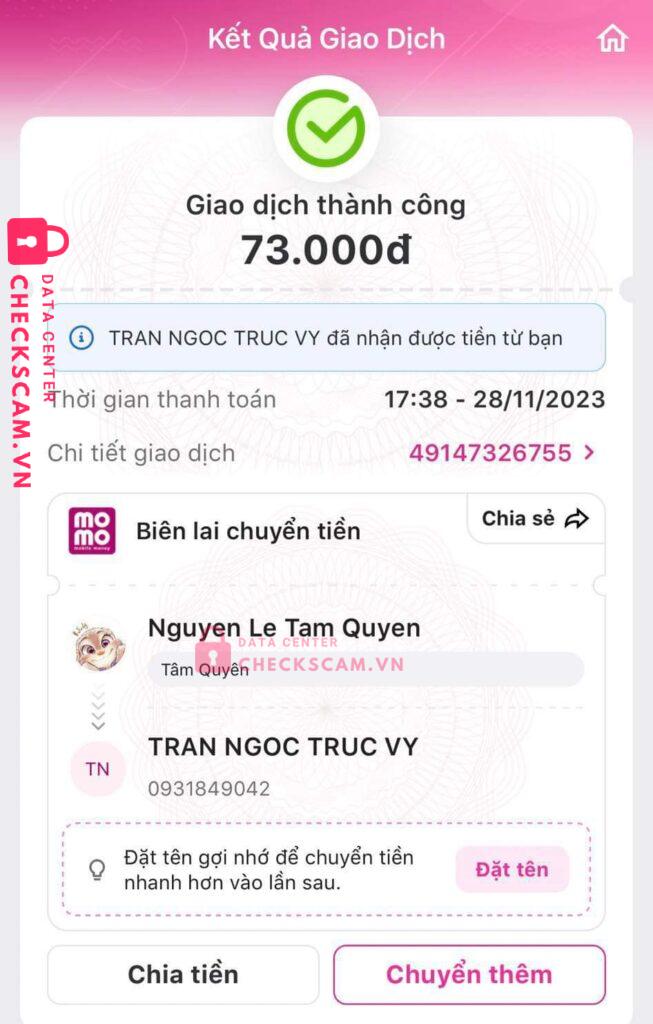Go to the home screen icon
Screen dimensions: 653x1024
pos(612,39)
